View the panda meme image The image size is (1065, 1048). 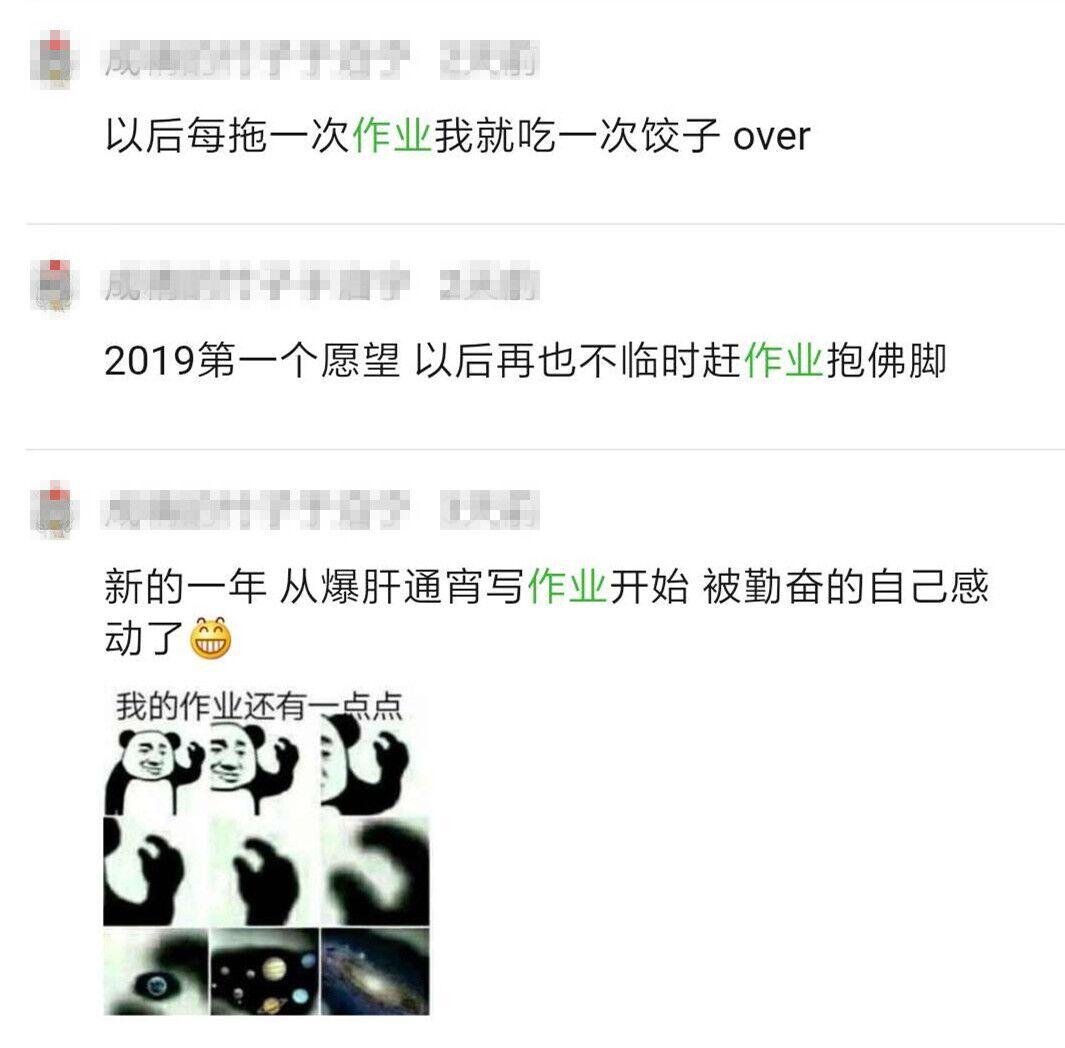click(266, 851)
